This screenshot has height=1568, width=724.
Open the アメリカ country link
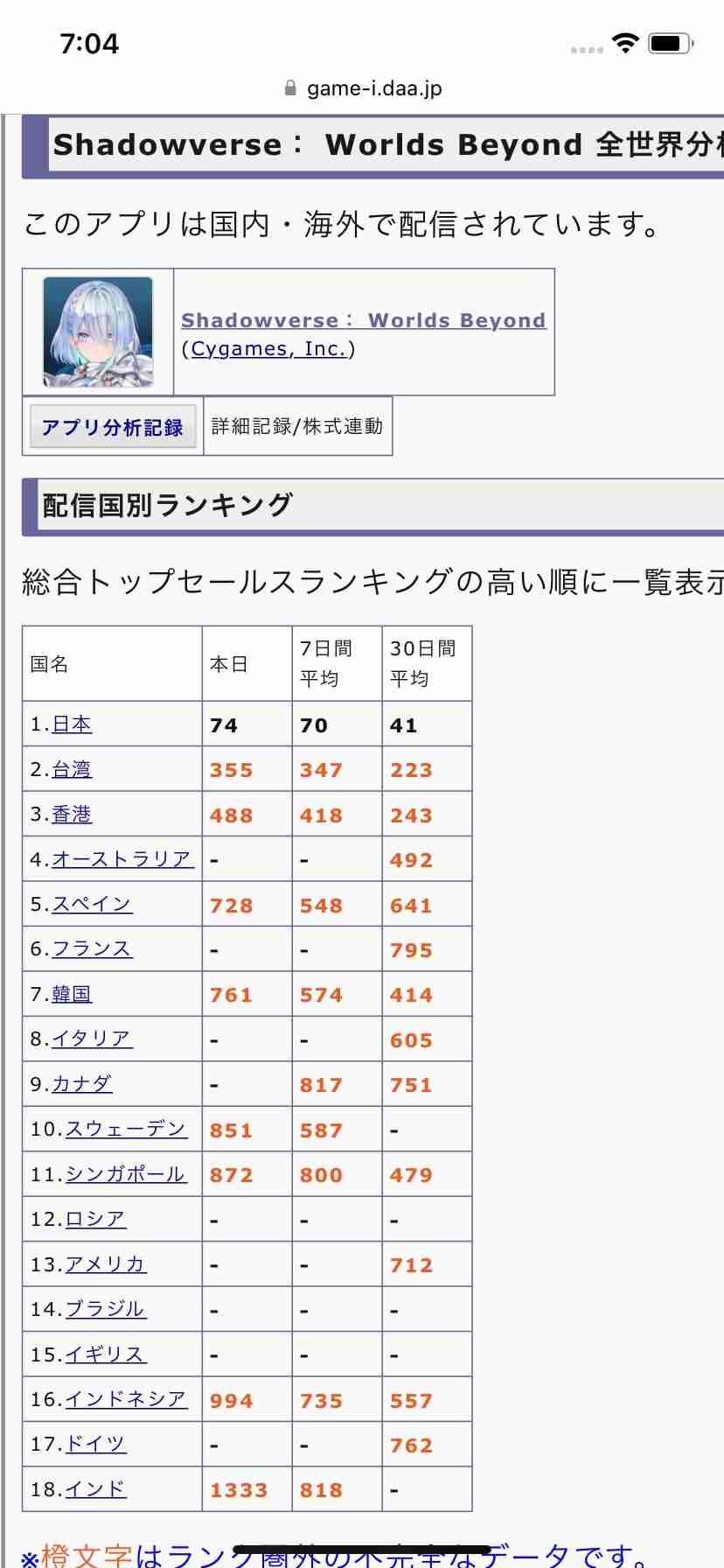click(106, 1265)
